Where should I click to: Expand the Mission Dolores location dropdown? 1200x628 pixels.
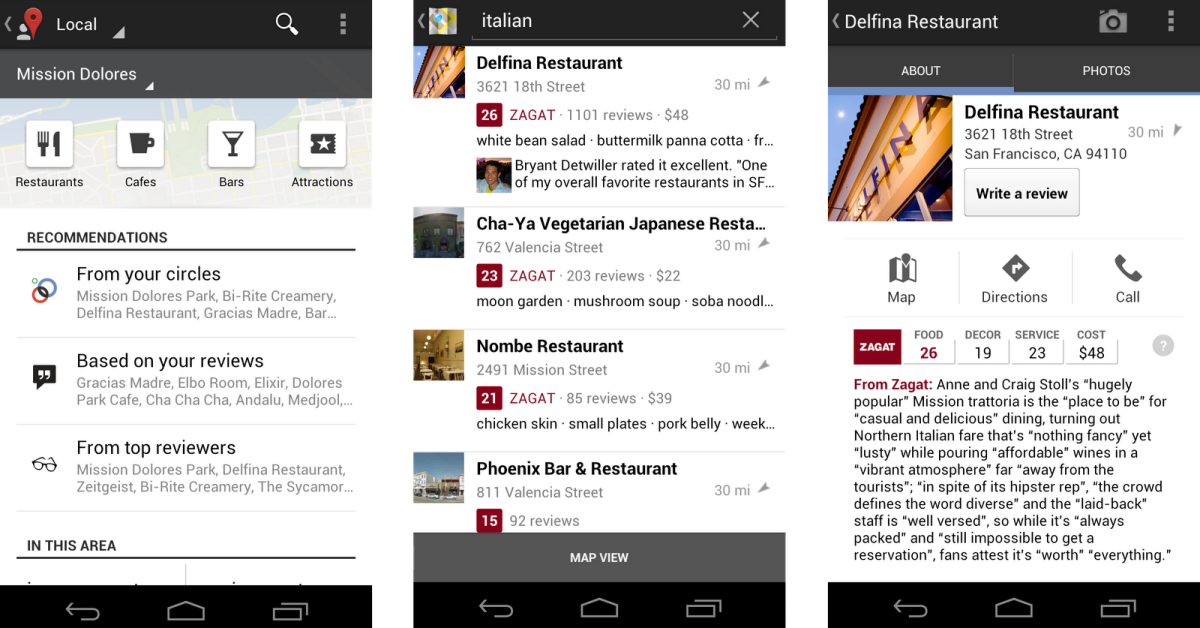coord(86,75)
